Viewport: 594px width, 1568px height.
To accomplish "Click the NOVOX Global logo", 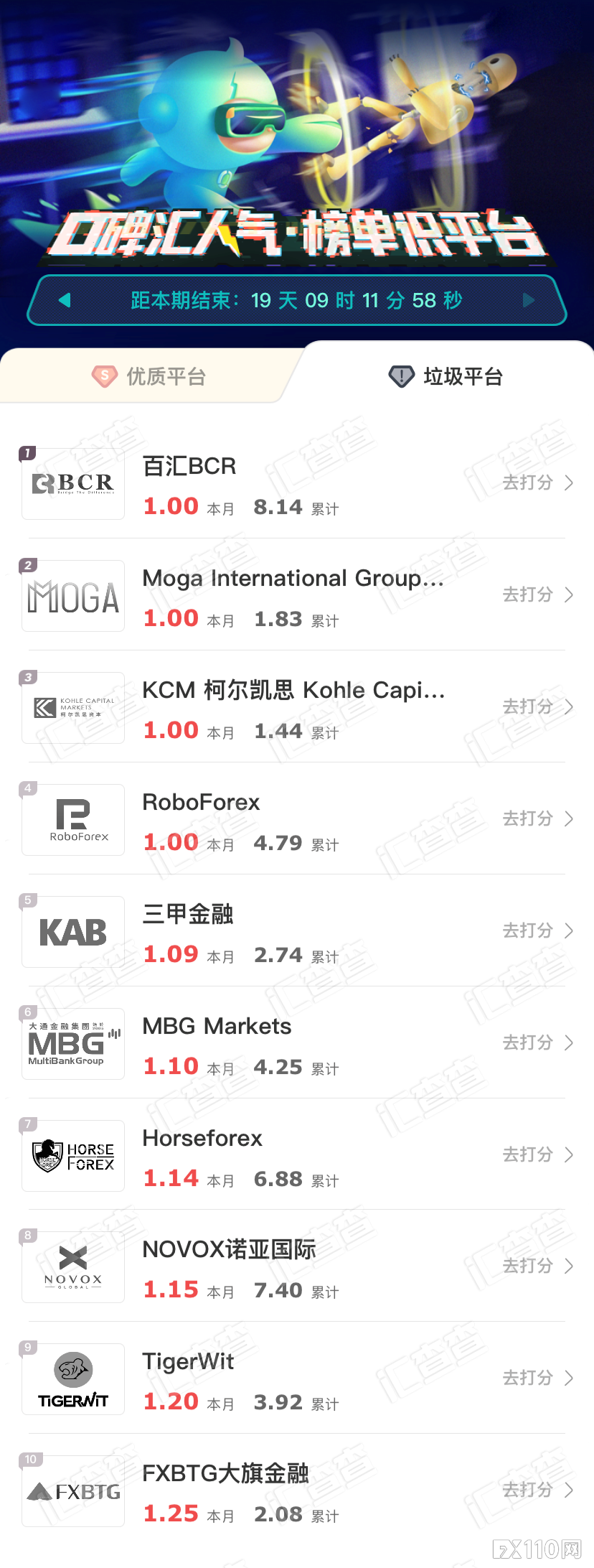I will tap(72, 1266).
